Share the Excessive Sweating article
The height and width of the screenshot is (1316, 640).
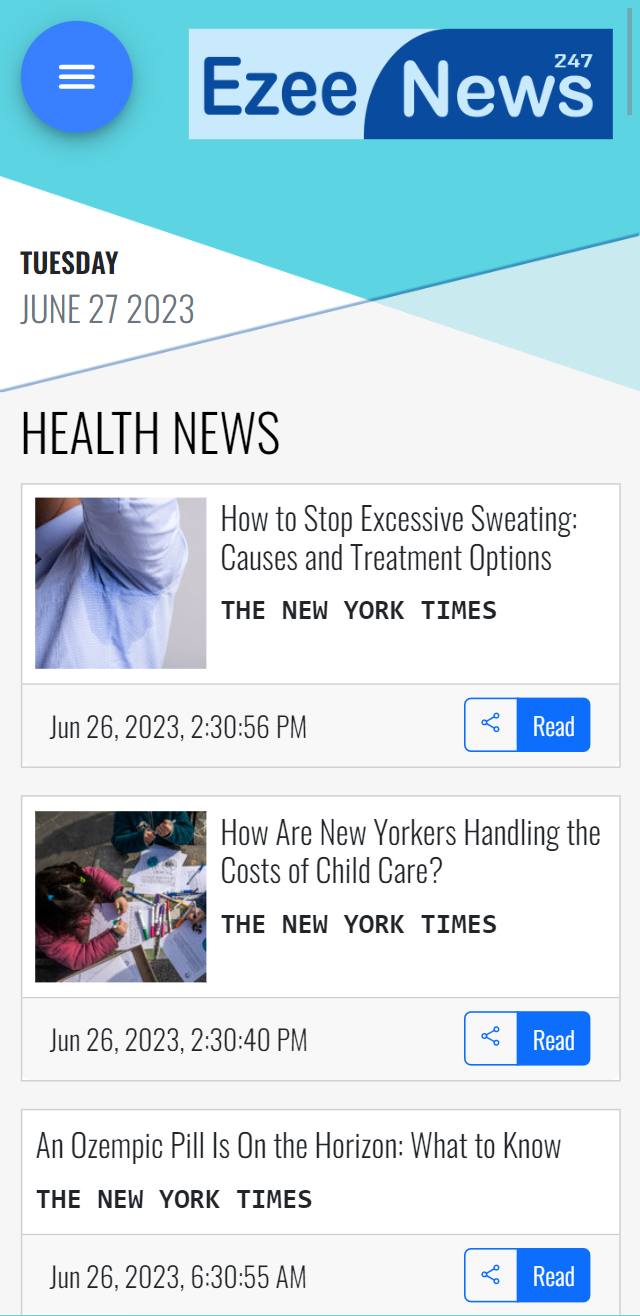click(x=491, y=725)
